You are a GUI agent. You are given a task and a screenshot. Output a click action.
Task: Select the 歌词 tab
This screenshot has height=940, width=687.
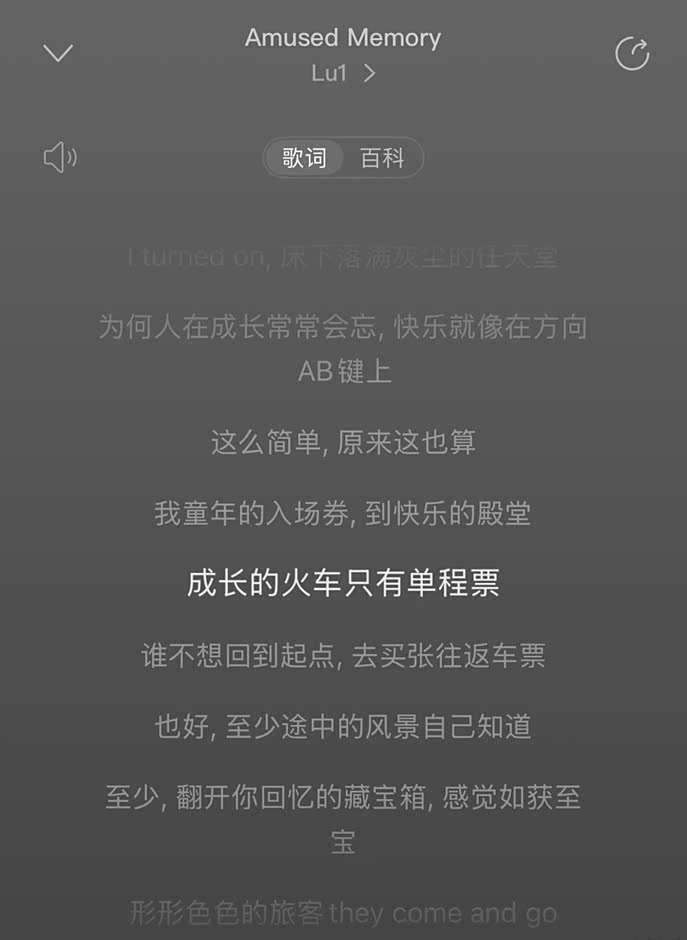coord(304,158)
